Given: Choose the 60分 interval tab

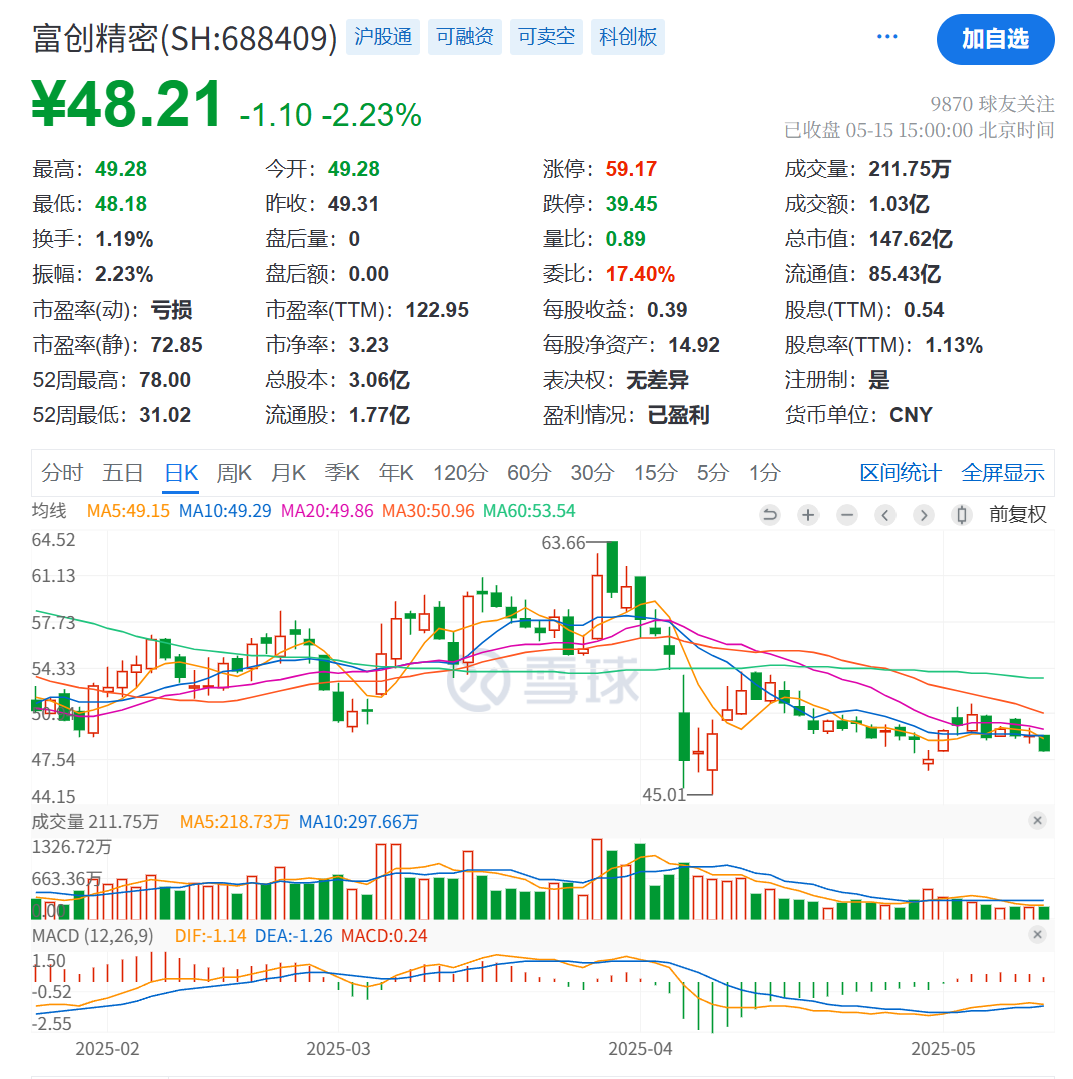Looking at the screenshot, I should [x=528, y=473].
